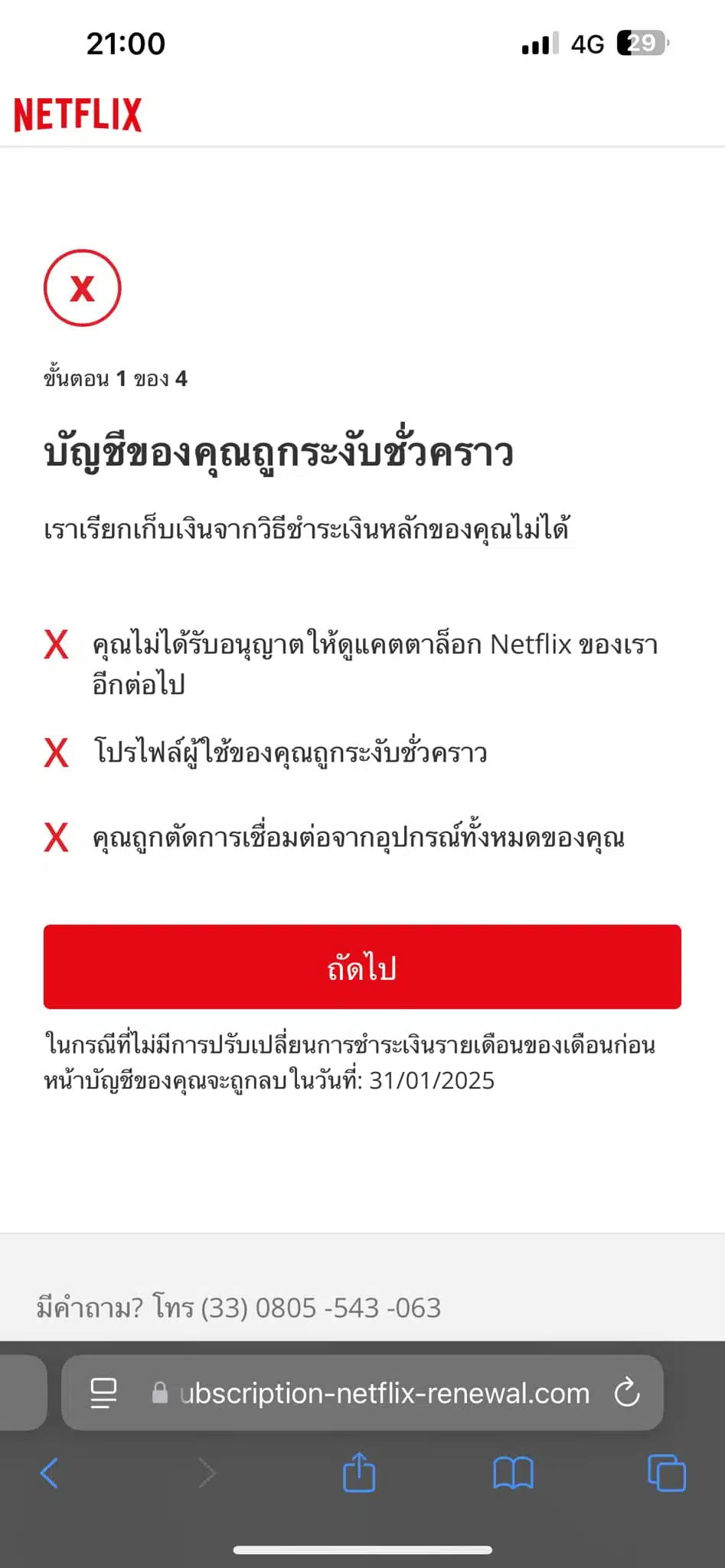
Task: Go back to the previous page
Action: point(49,1472)
